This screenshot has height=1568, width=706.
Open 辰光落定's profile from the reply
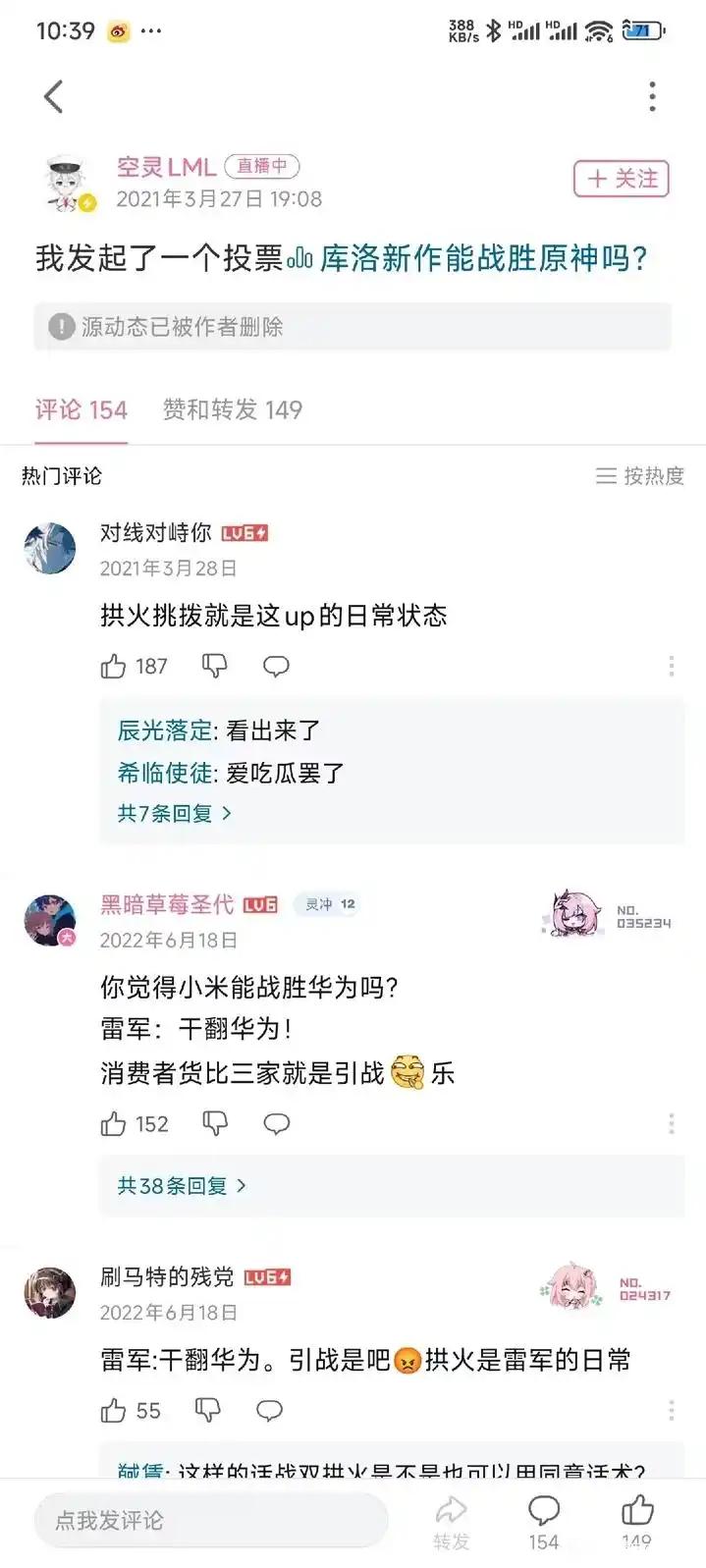(x=164, y=730)
